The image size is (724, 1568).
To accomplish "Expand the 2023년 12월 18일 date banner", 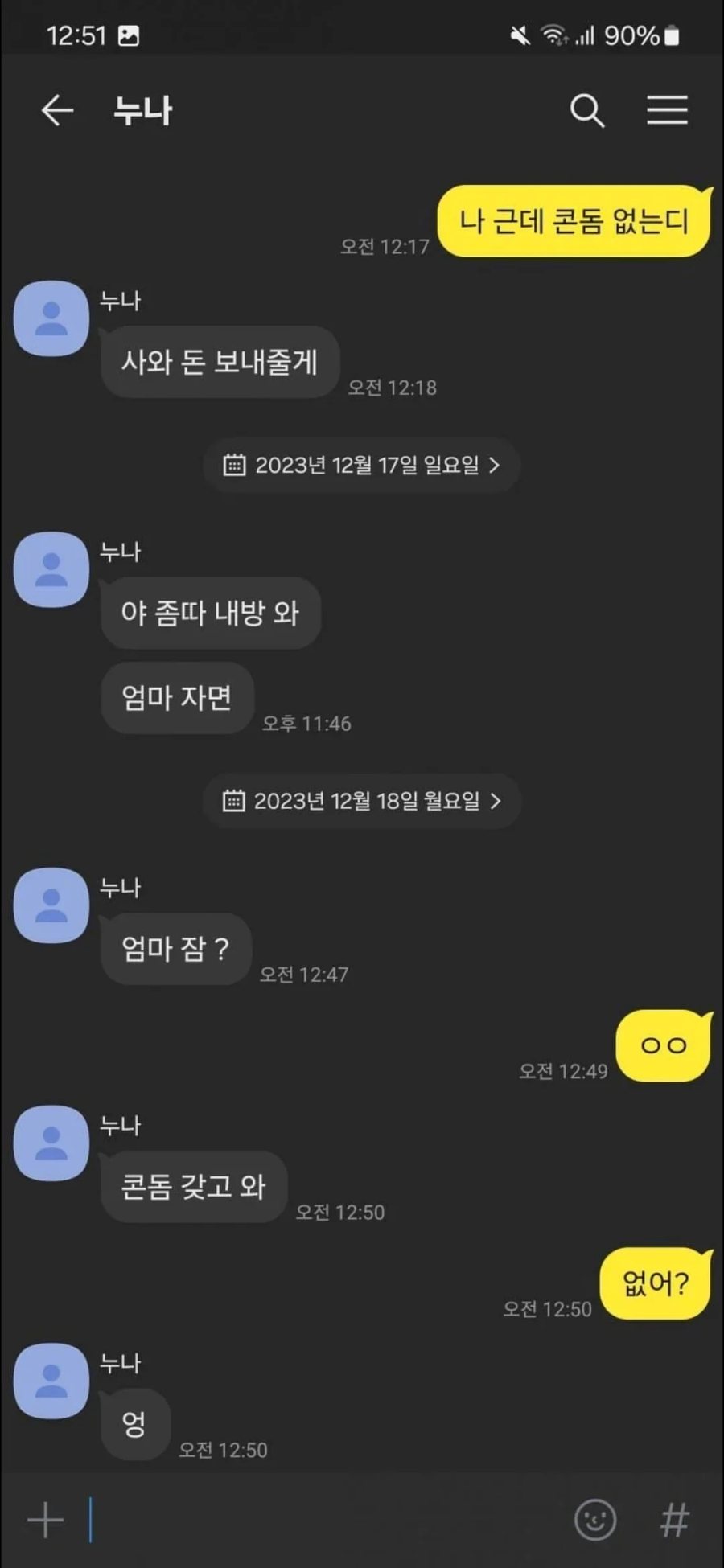I will (x=362, y=802).
